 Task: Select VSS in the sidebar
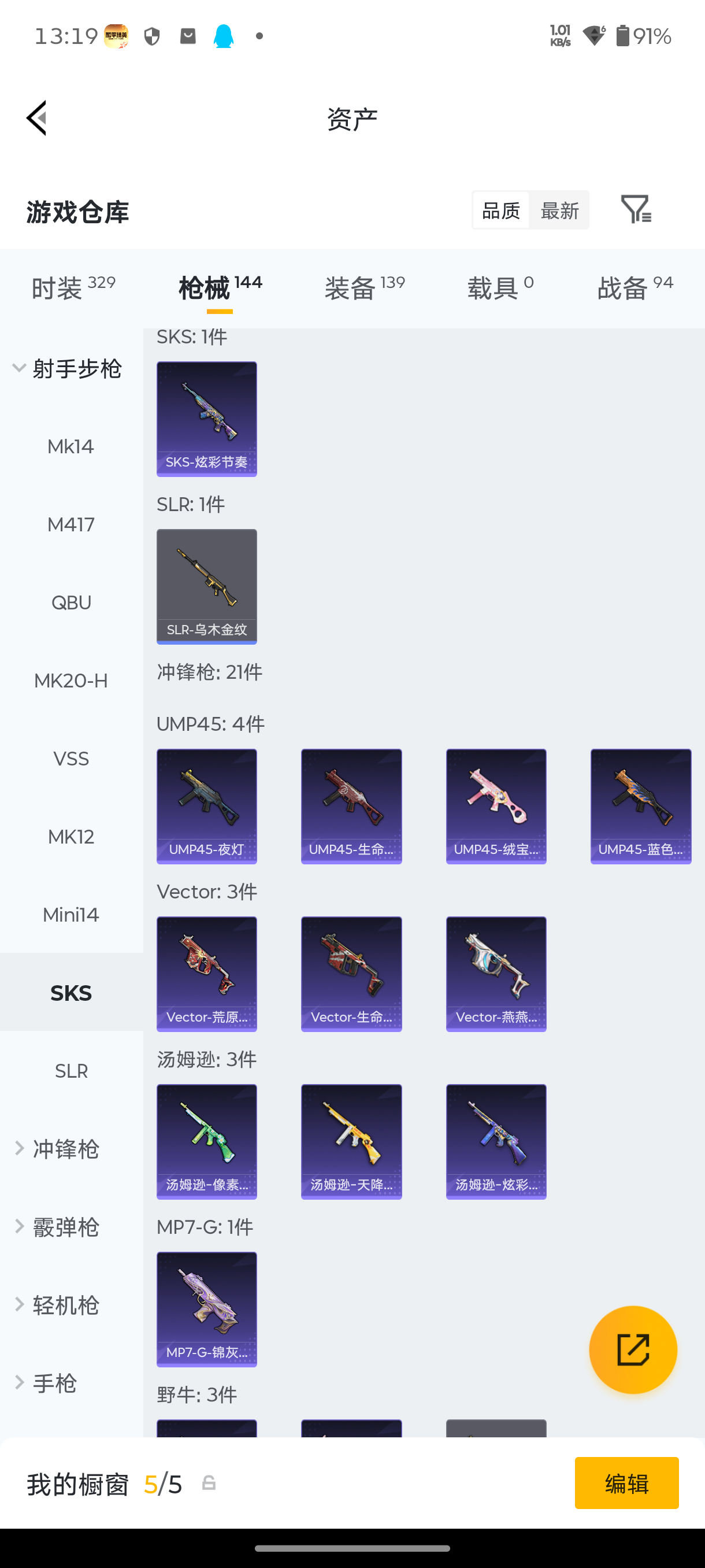(x=70, y=759)
